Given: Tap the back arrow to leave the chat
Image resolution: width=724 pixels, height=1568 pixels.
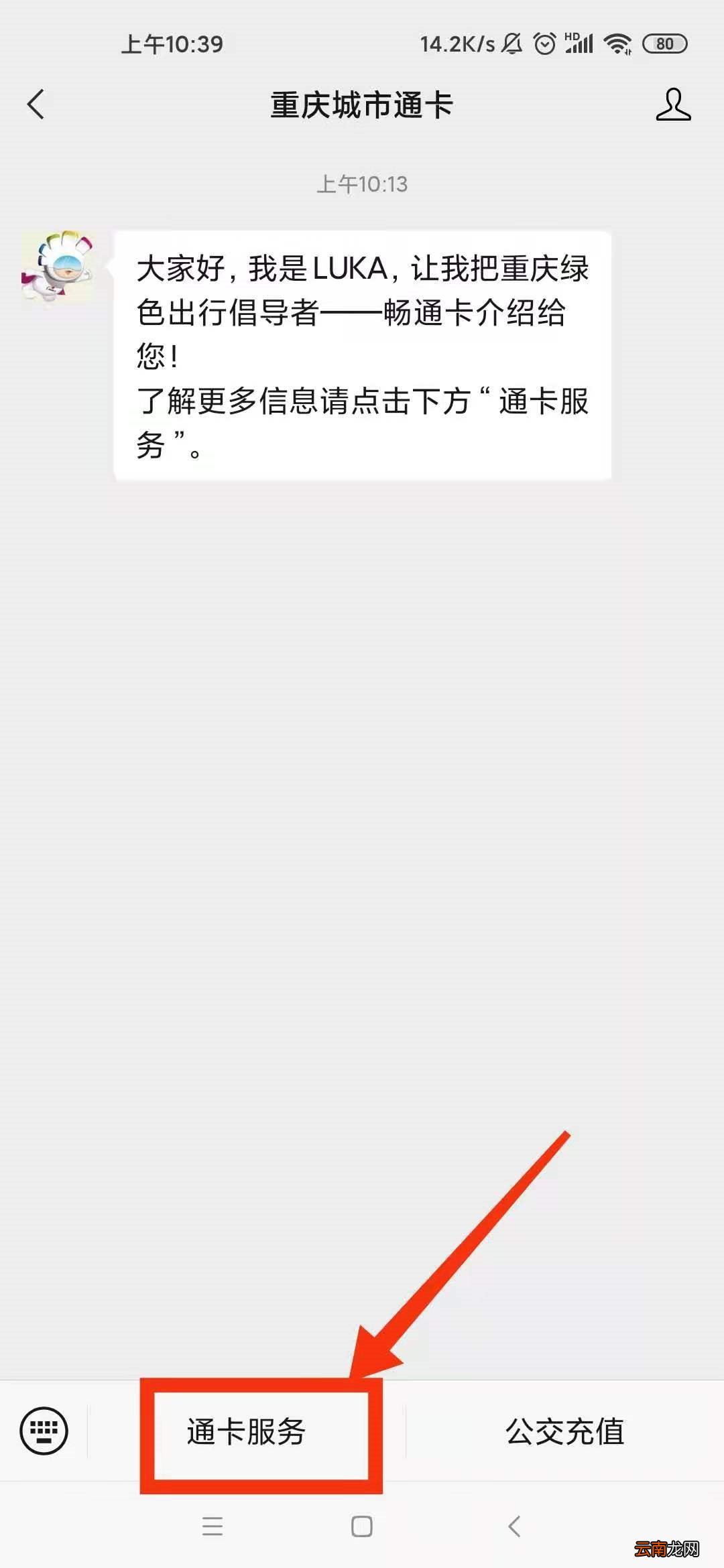Looking at the screenshot, I should click(x=35, y=104).
